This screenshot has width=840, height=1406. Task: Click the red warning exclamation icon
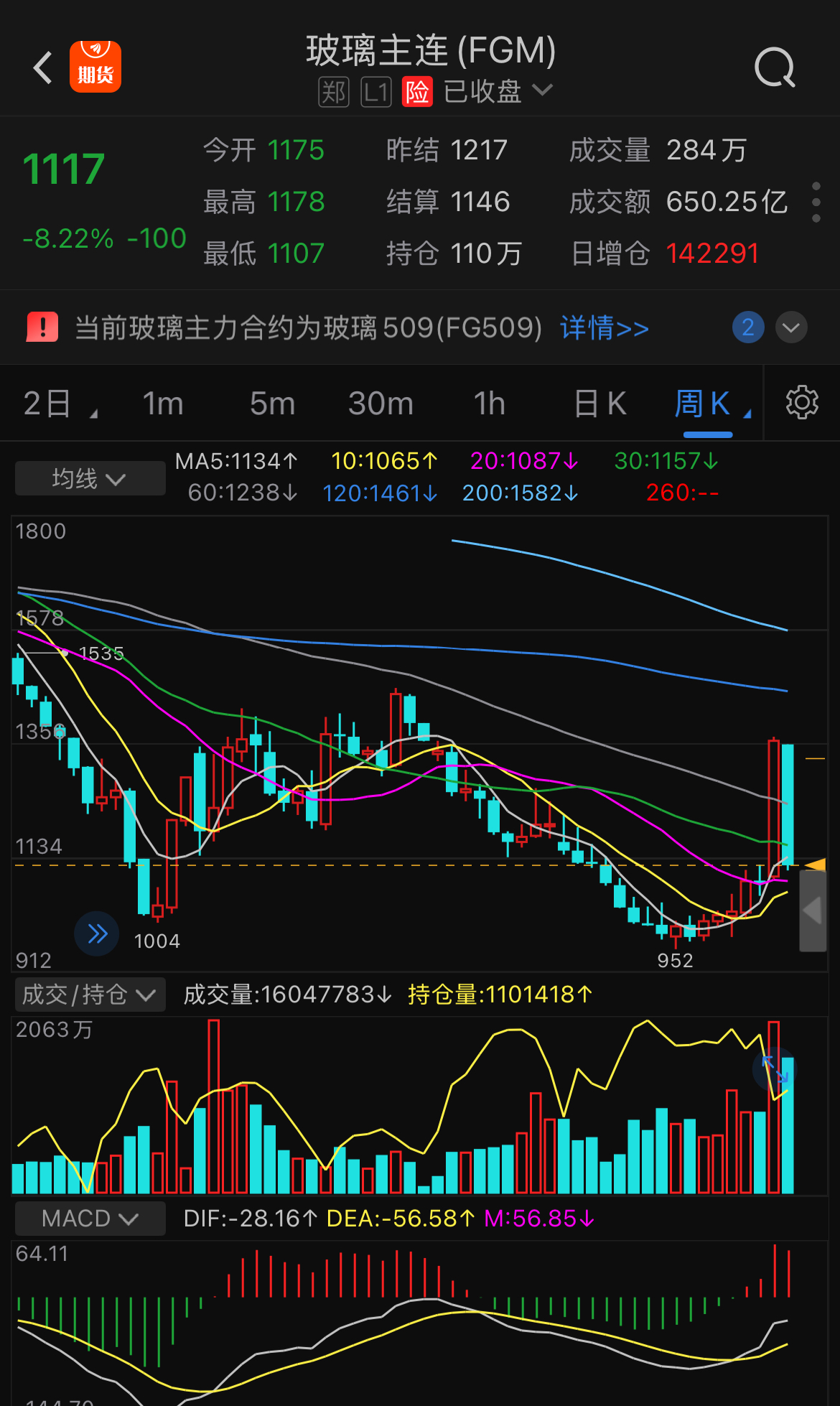[42, 327]
